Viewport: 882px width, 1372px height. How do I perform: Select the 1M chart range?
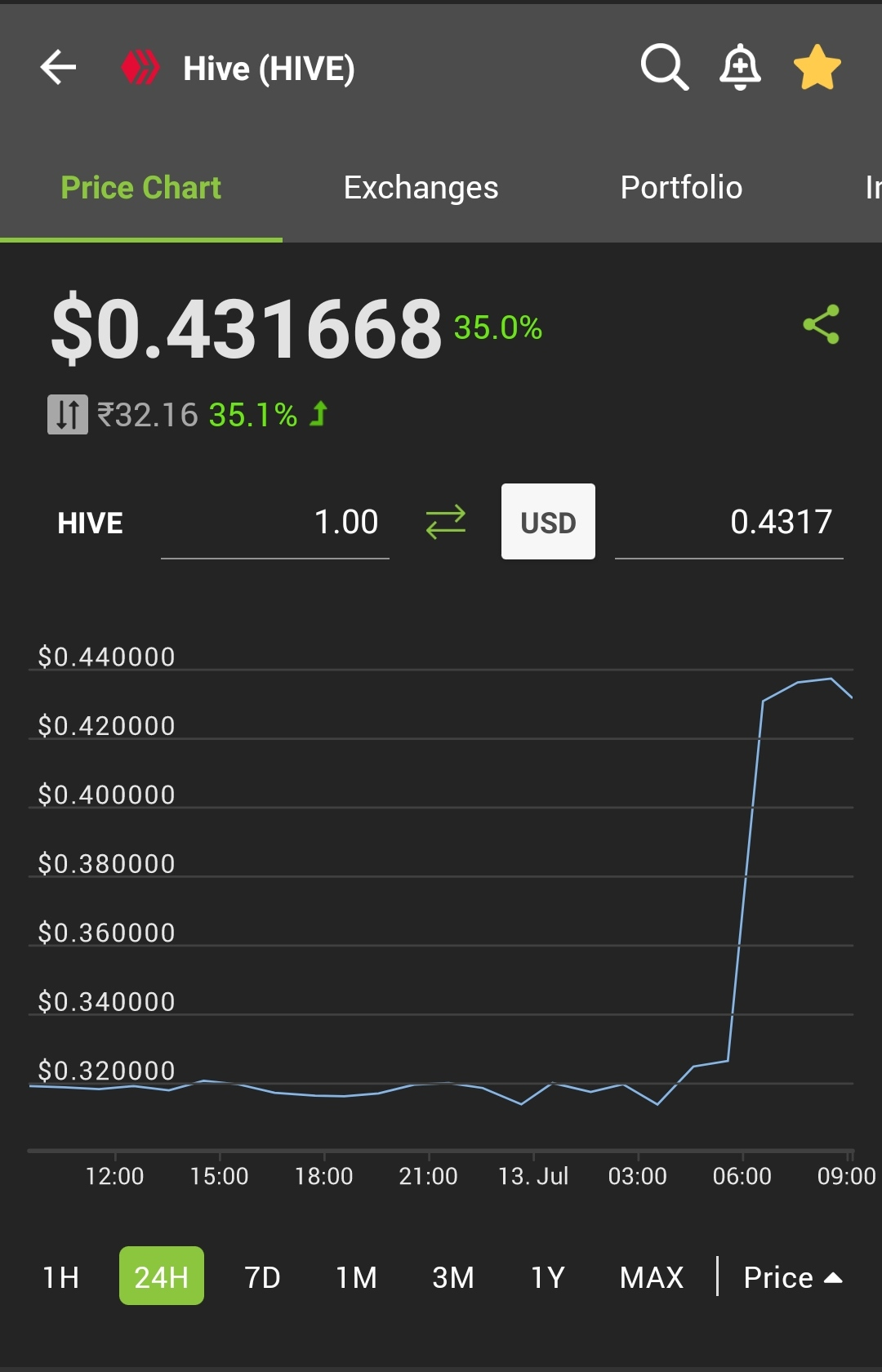357,1277
